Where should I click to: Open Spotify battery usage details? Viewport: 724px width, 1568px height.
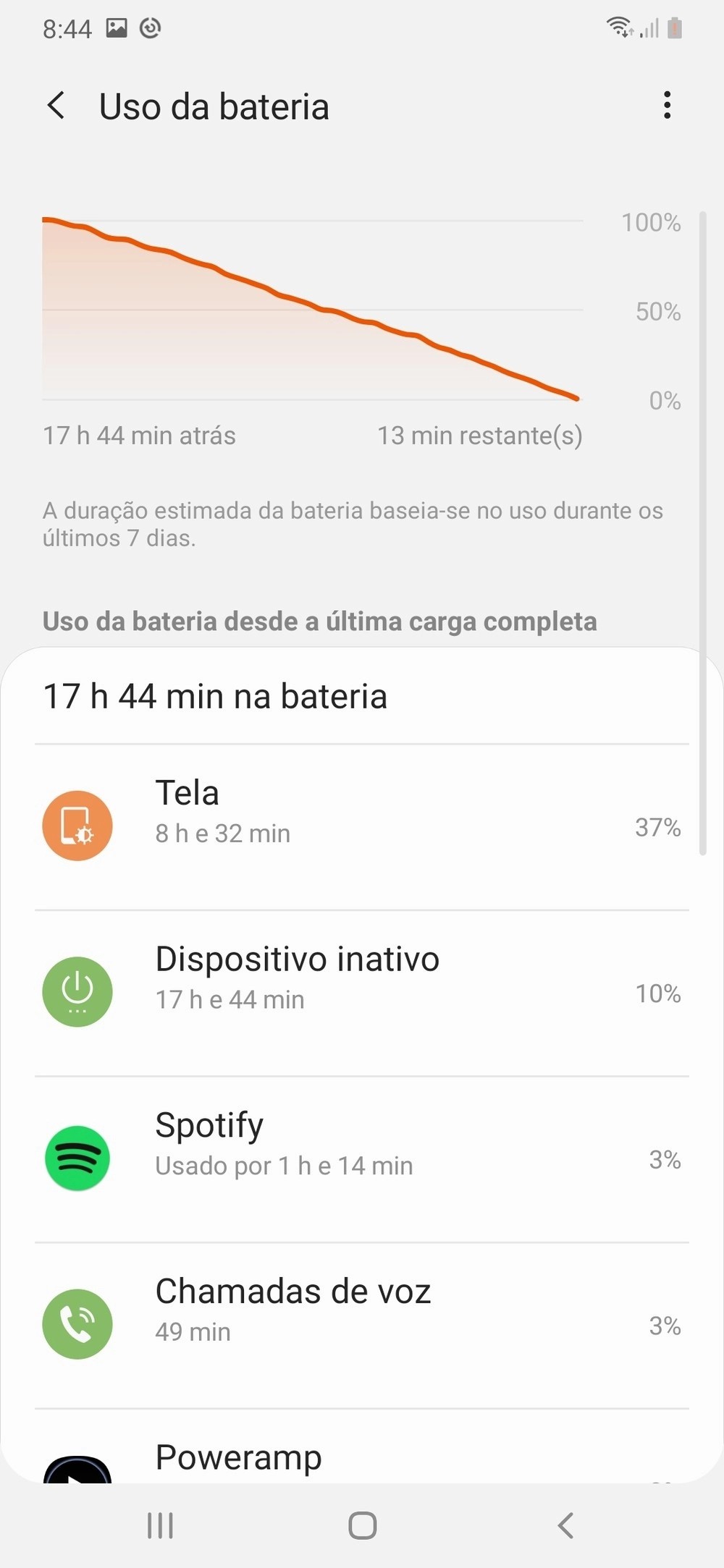pos(362,1159)
